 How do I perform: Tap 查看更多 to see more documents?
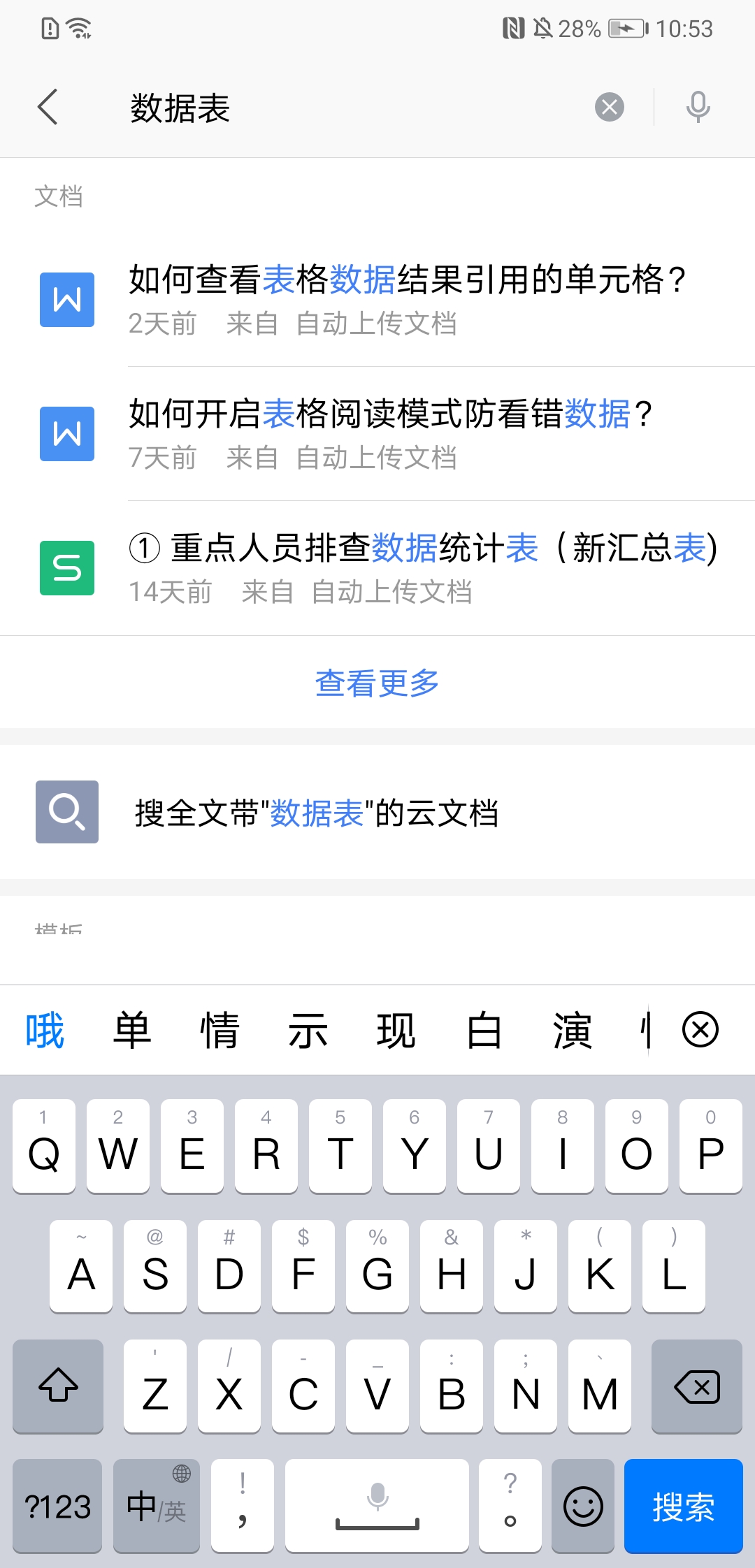(377, 683)
